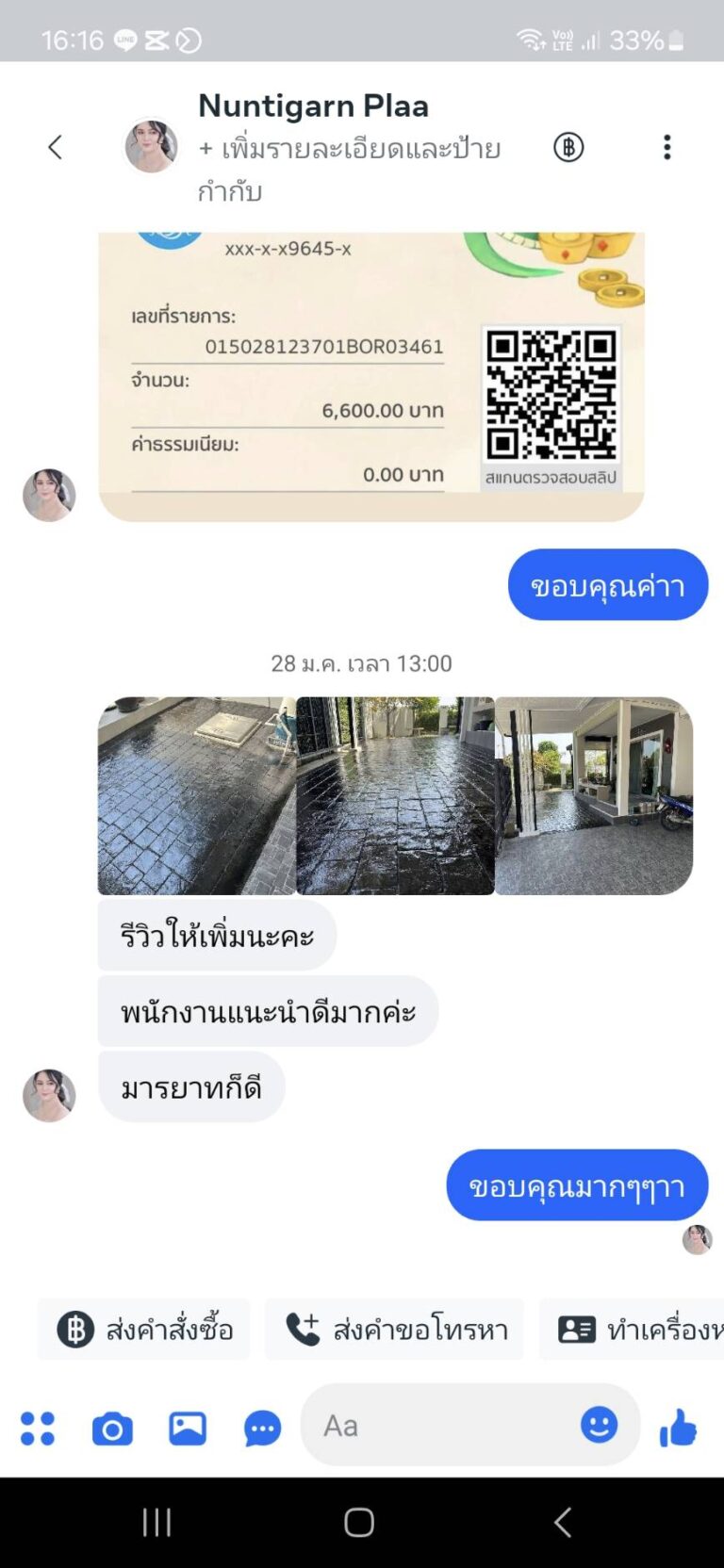Open the emoji picker smiley
This screenshot has height=1568, width=724.
coord(599,1425)
